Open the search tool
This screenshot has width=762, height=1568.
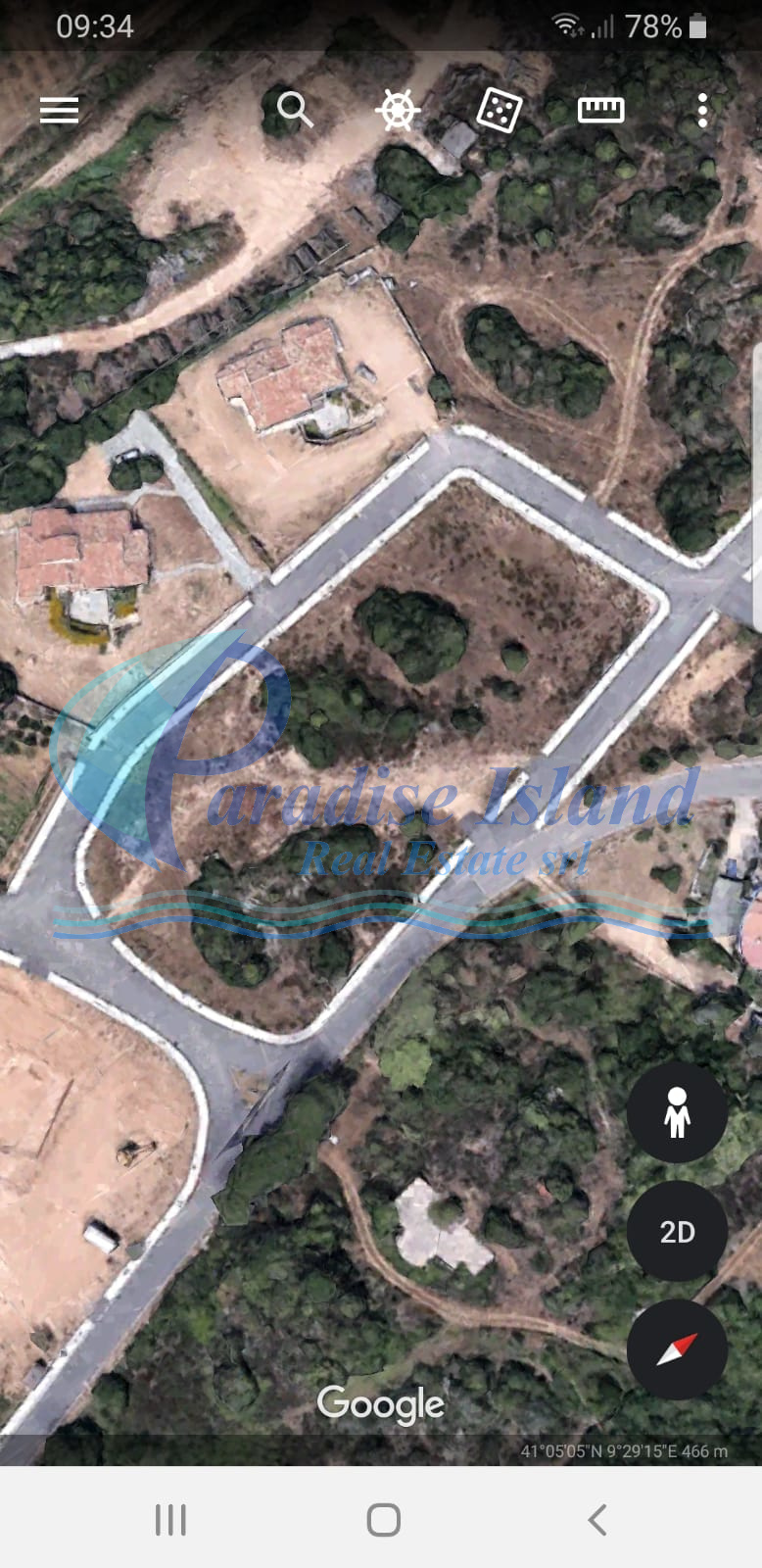point(294,110)
